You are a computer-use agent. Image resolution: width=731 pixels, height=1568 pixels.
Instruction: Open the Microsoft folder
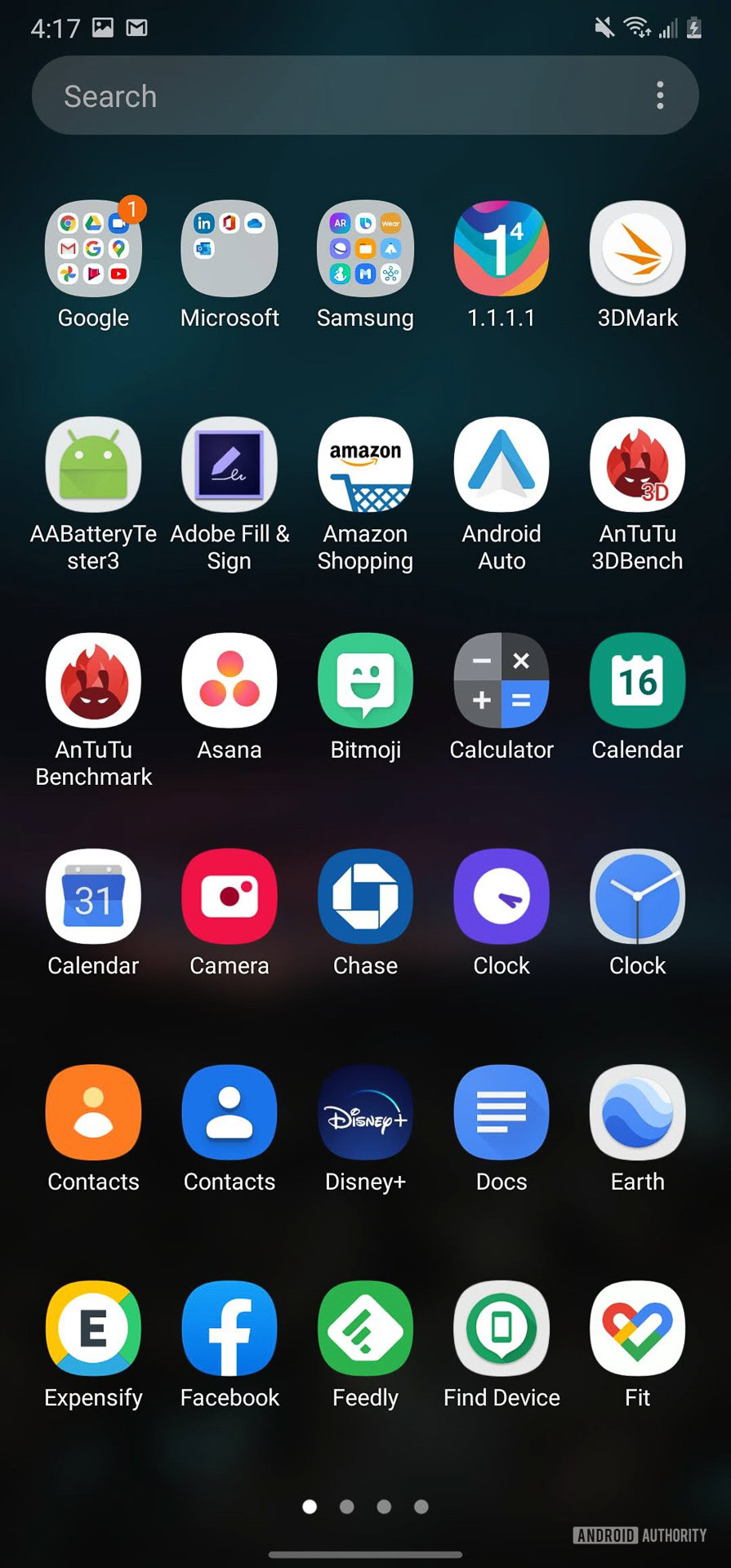pos(230,249)
